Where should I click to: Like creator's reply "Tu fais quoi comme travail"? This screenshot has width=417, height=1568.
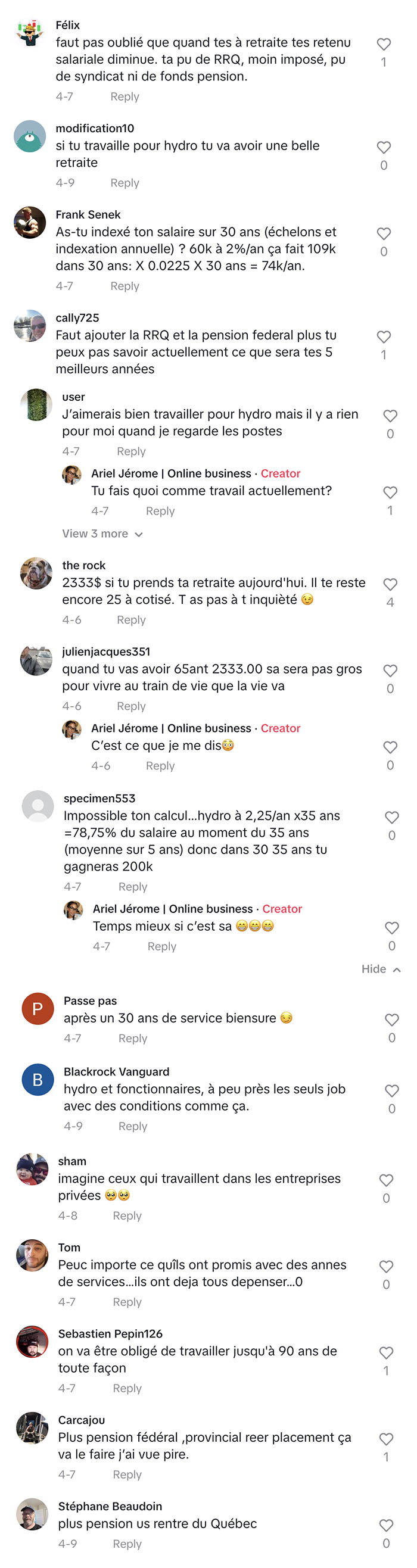point(390,492)
